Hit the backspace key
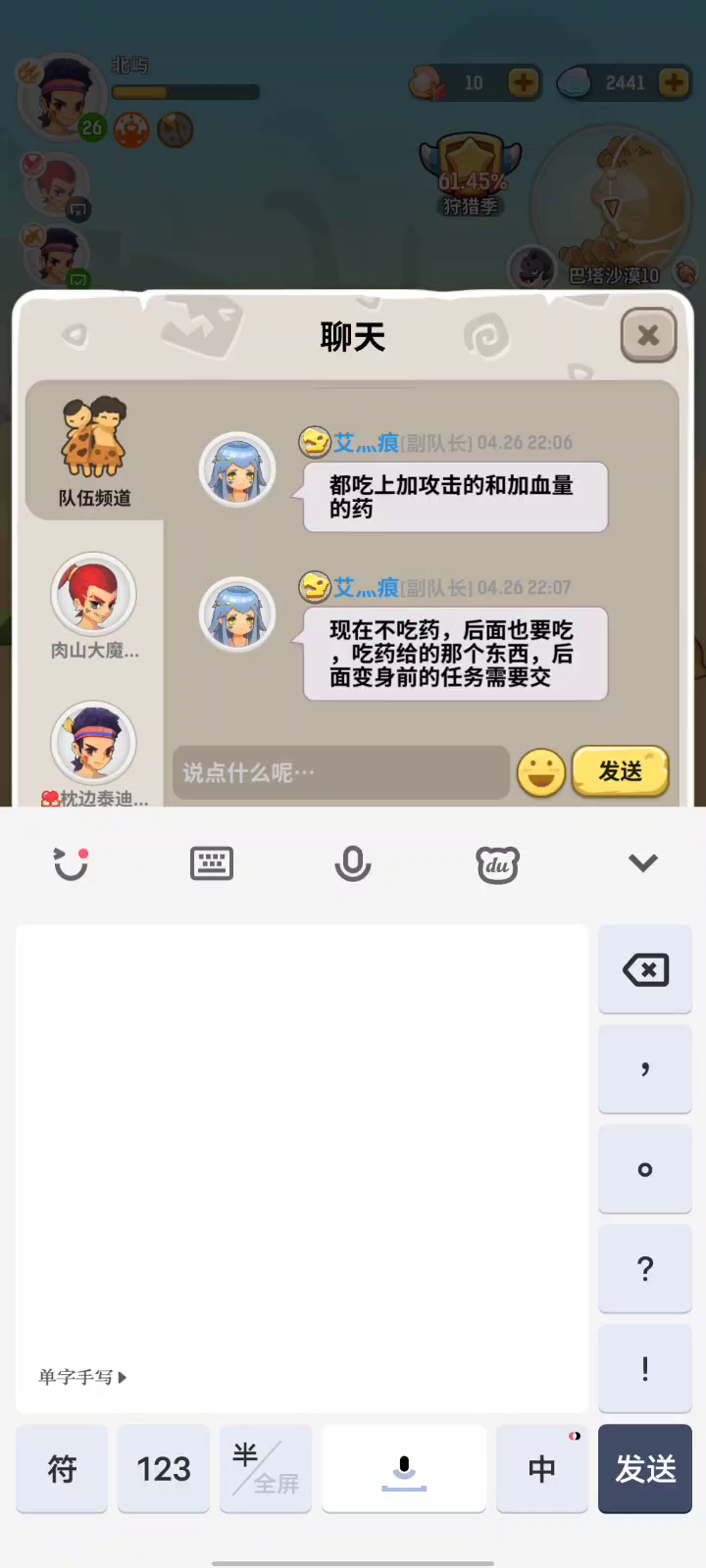Image resolution: width=706 pixels, height=1568 pixels. tap(645, 970)
